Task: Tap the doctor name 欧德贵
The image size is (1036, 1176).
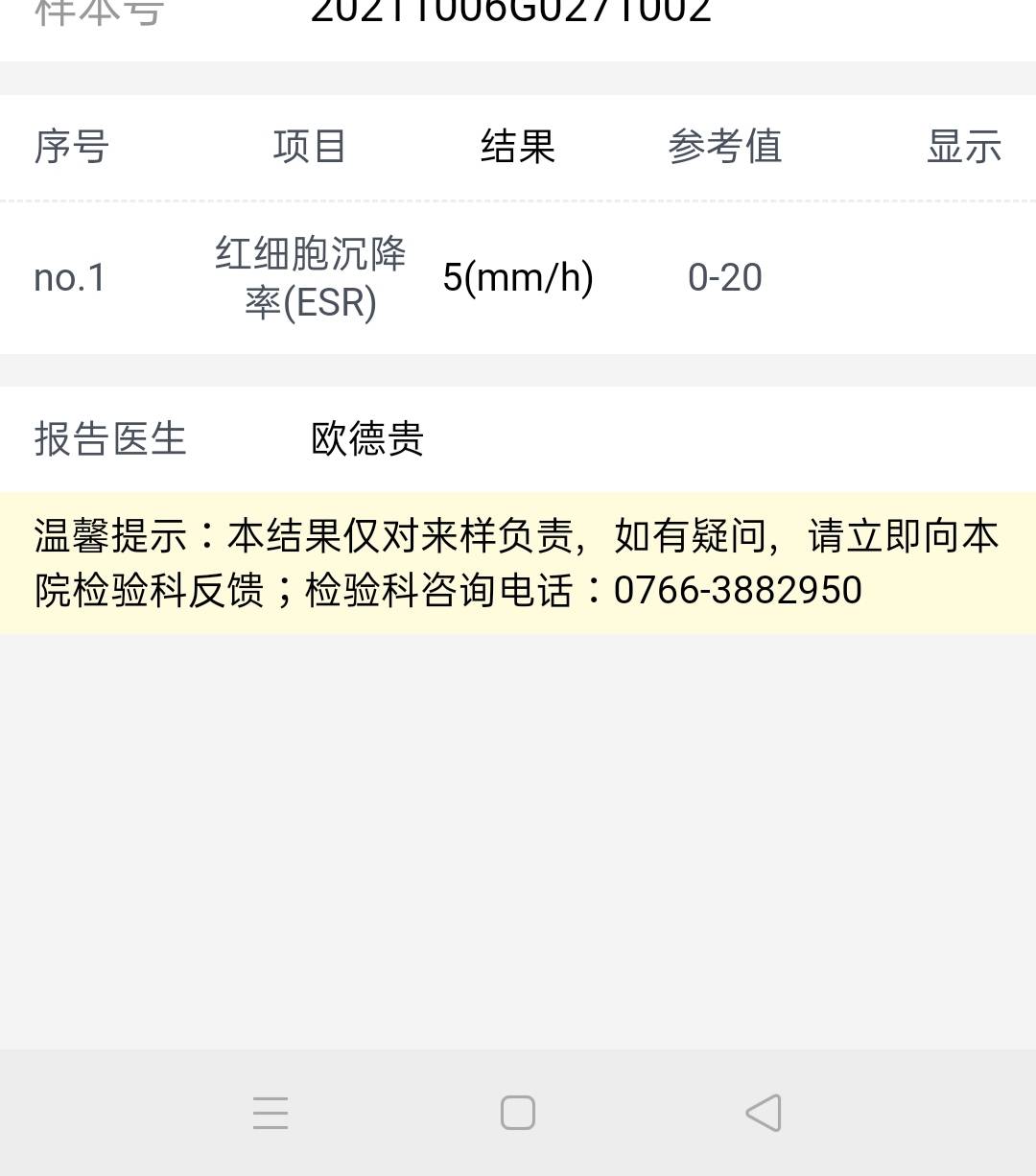Action: coord(367,439)
